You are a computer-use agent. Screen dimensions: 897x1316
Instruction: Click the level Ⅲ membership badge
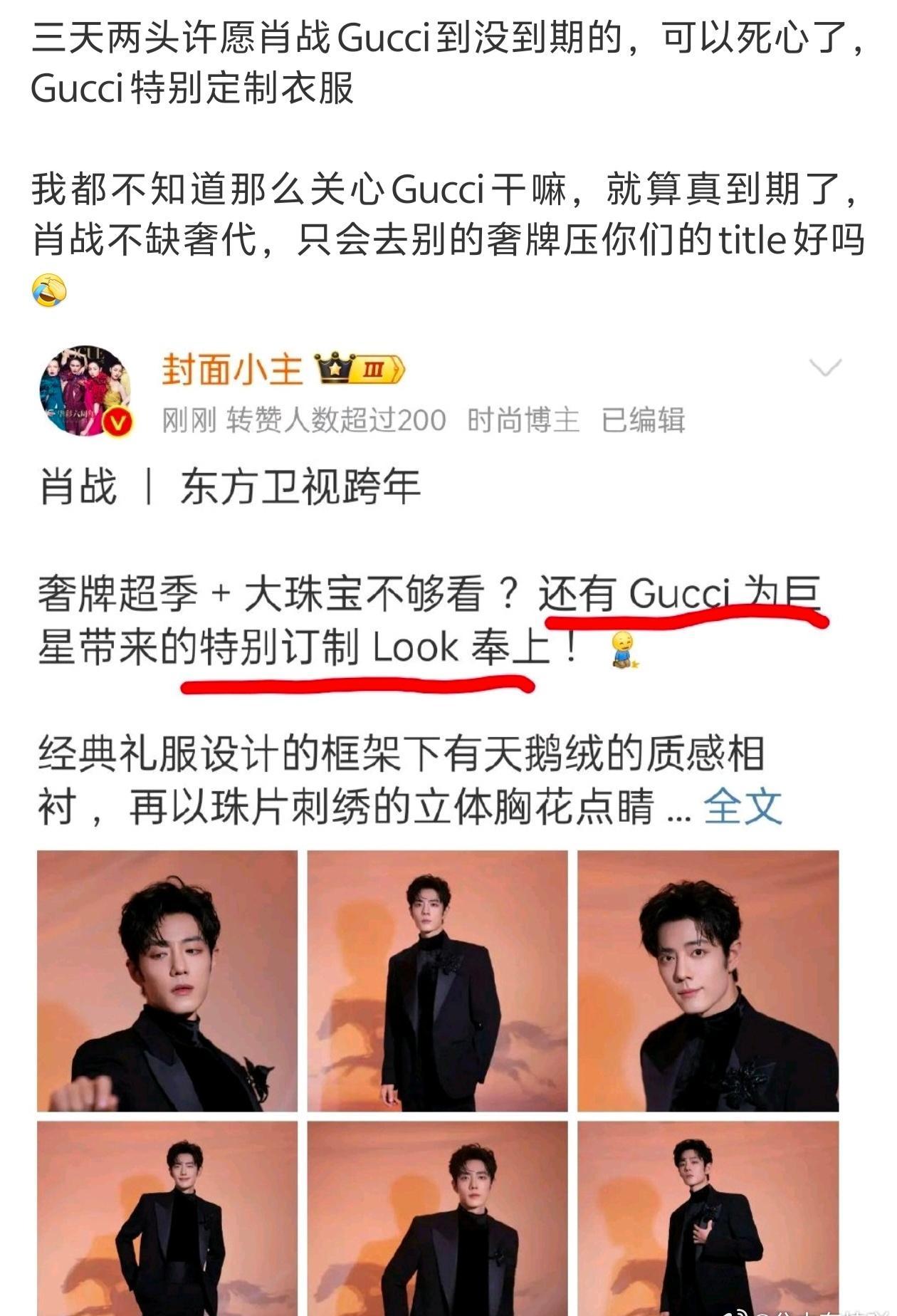tap(375, 368)
